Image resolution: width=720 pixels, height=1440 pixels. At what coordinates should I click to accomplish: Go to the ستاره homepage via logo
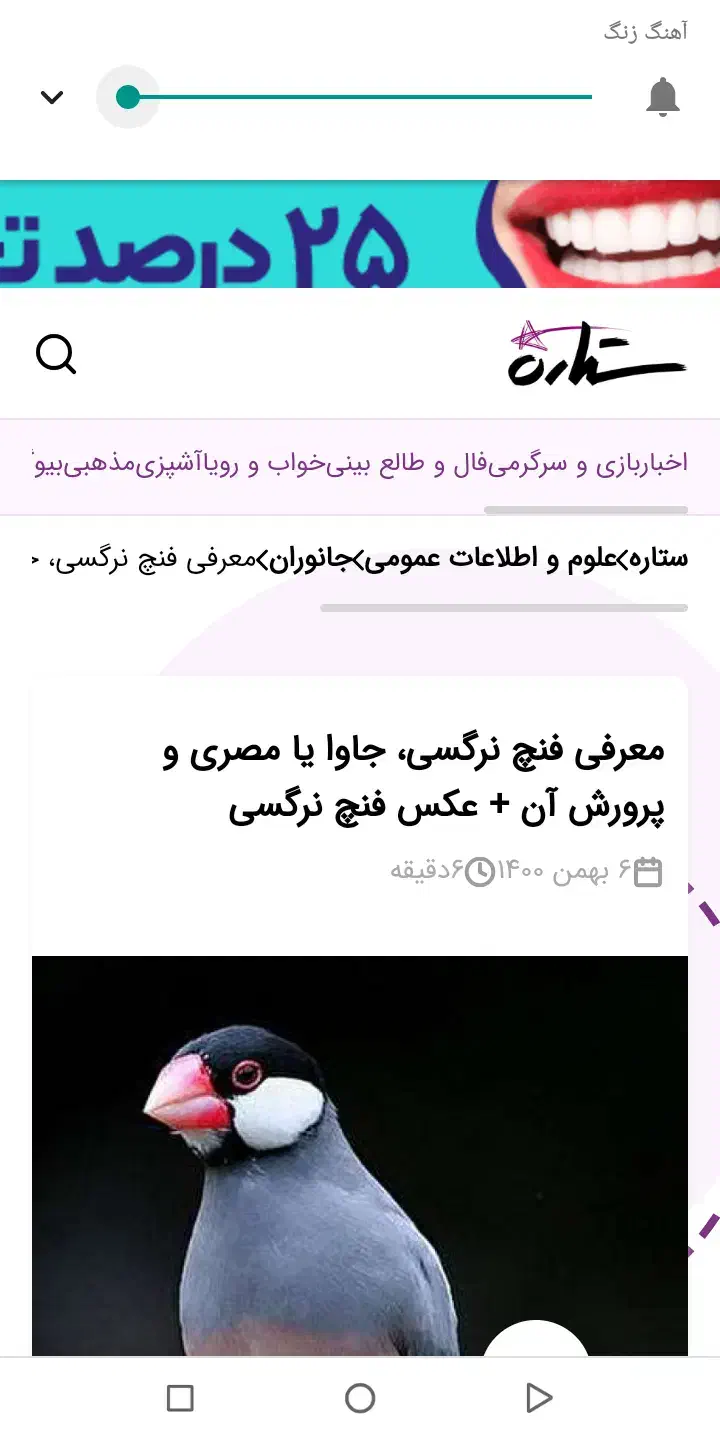(x=597, y=354)
